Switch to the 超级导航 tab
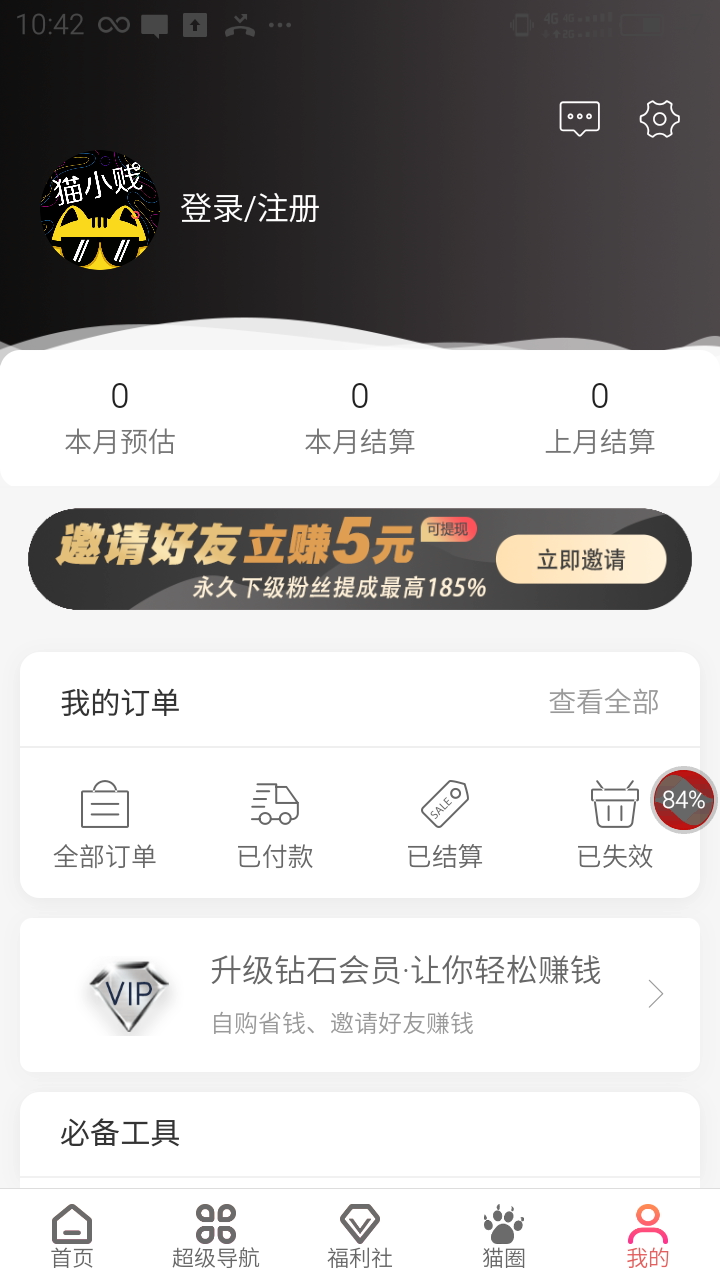The width and height of the screenshot is (720, 1280). pyautogui.click(x=216, y=1236)
